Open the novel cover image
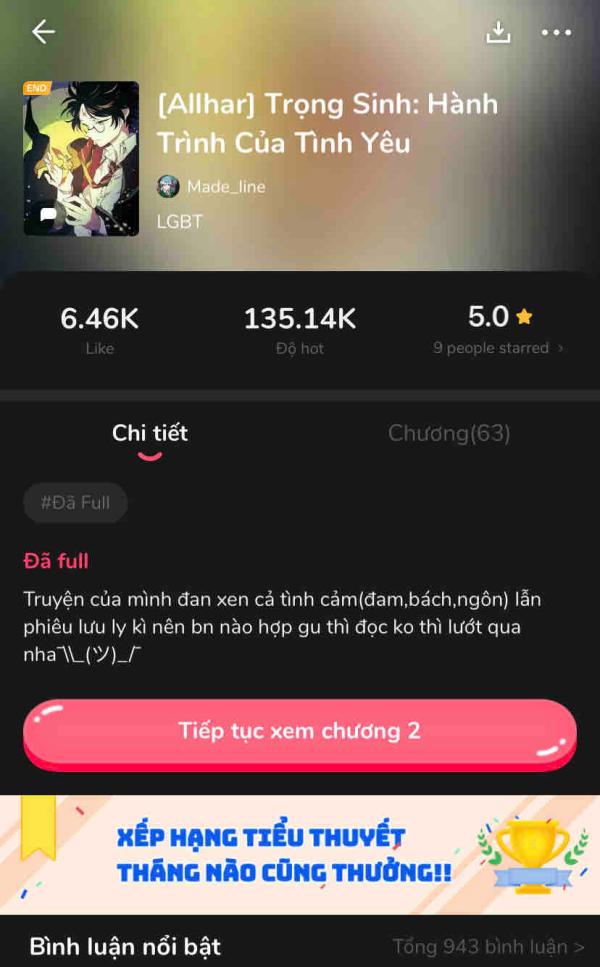600x967 pixels. tap(81, 158)
